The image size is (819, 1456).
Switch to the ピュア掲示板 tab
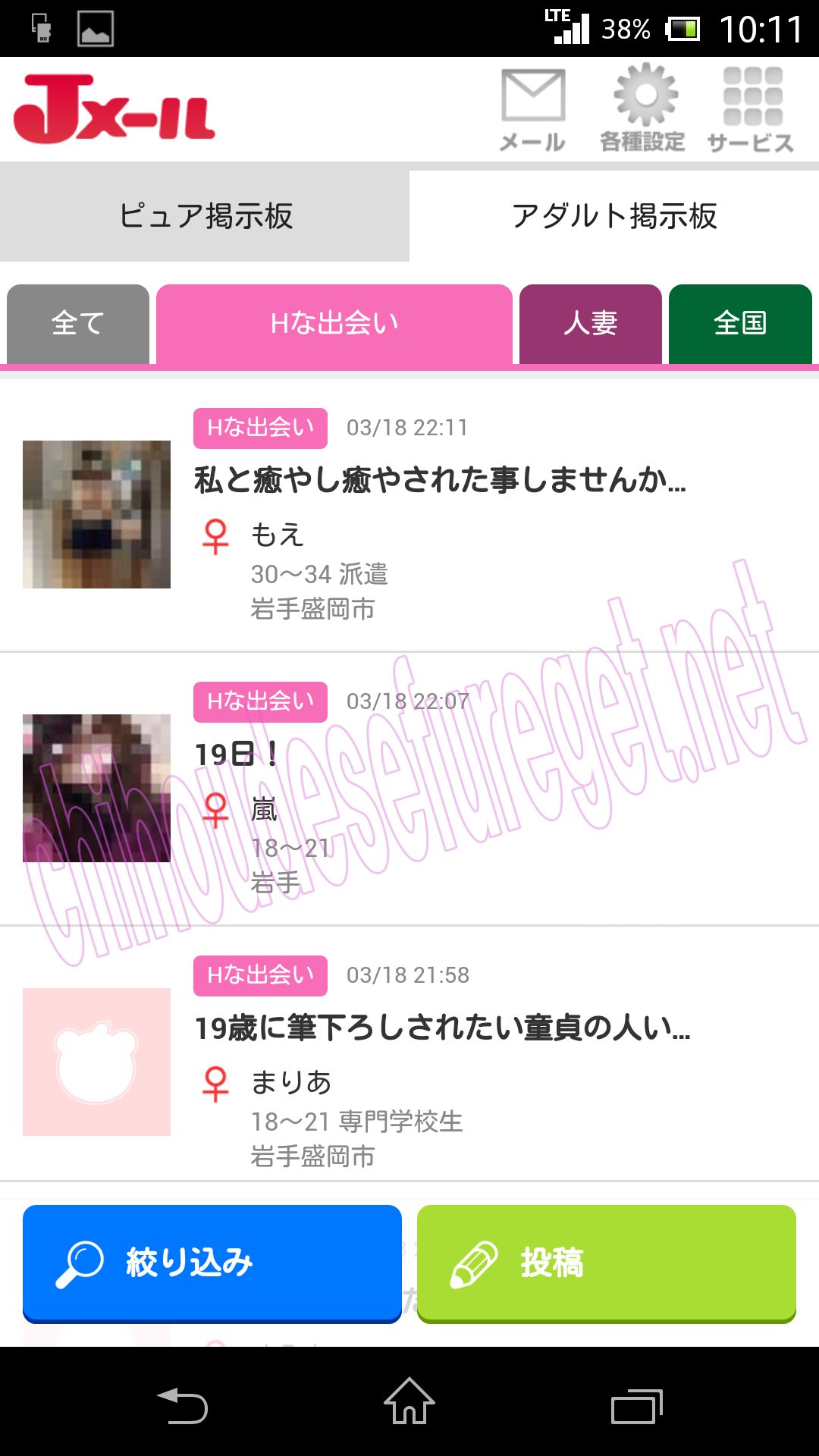coord(205,216)
